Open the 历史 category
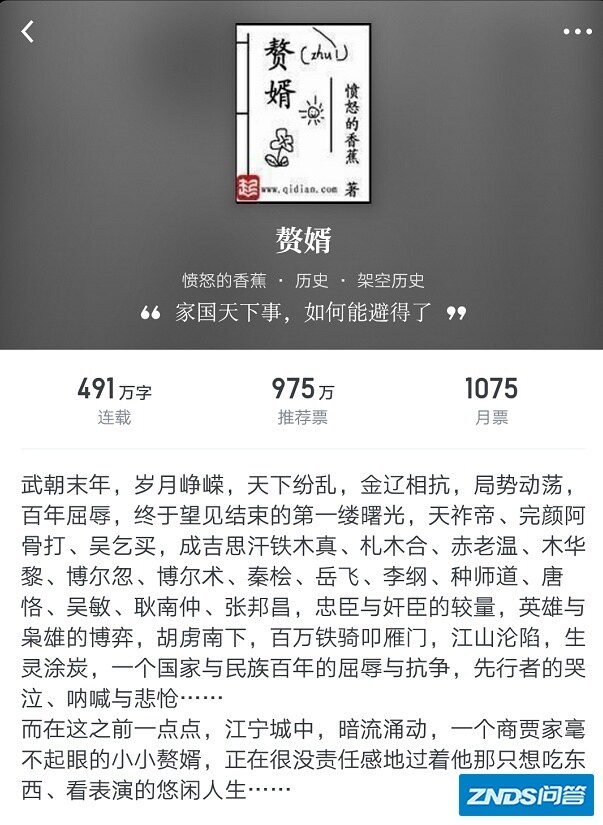 click(x=311, y=281)
